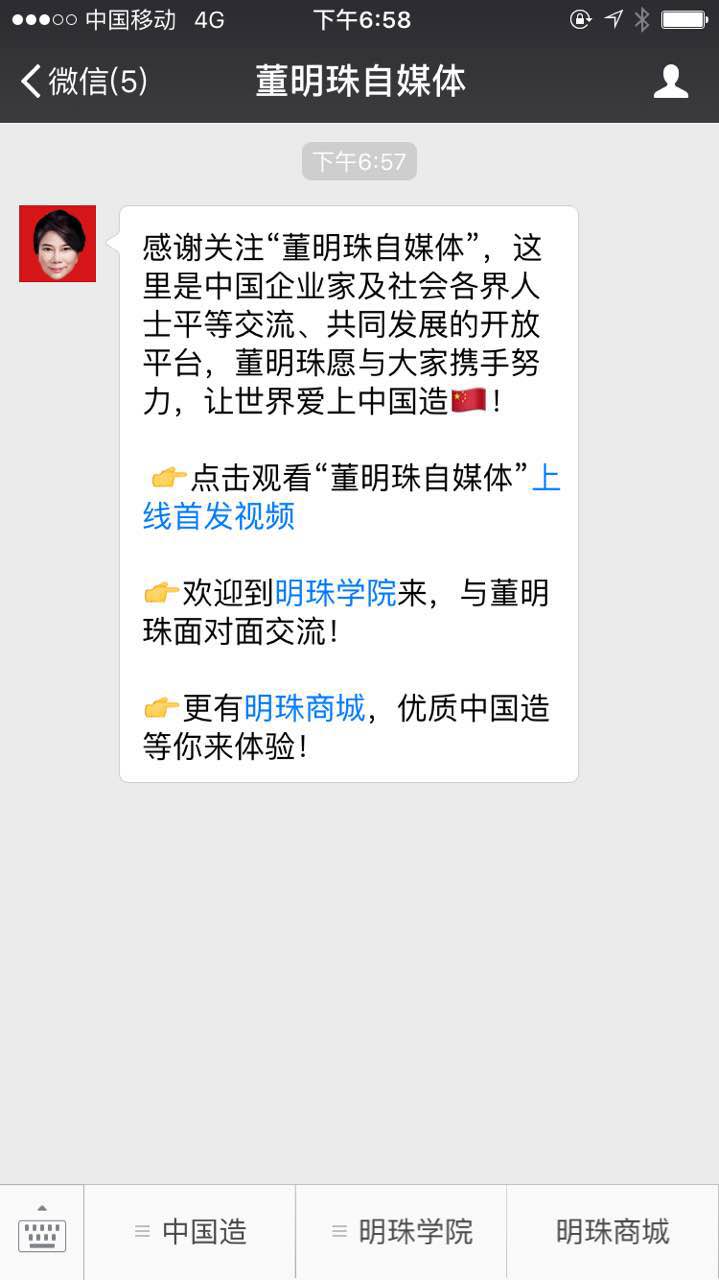719x1280 pixels.
Task: Expand the 中国造 bottom menu
Action: point(190,1231)
